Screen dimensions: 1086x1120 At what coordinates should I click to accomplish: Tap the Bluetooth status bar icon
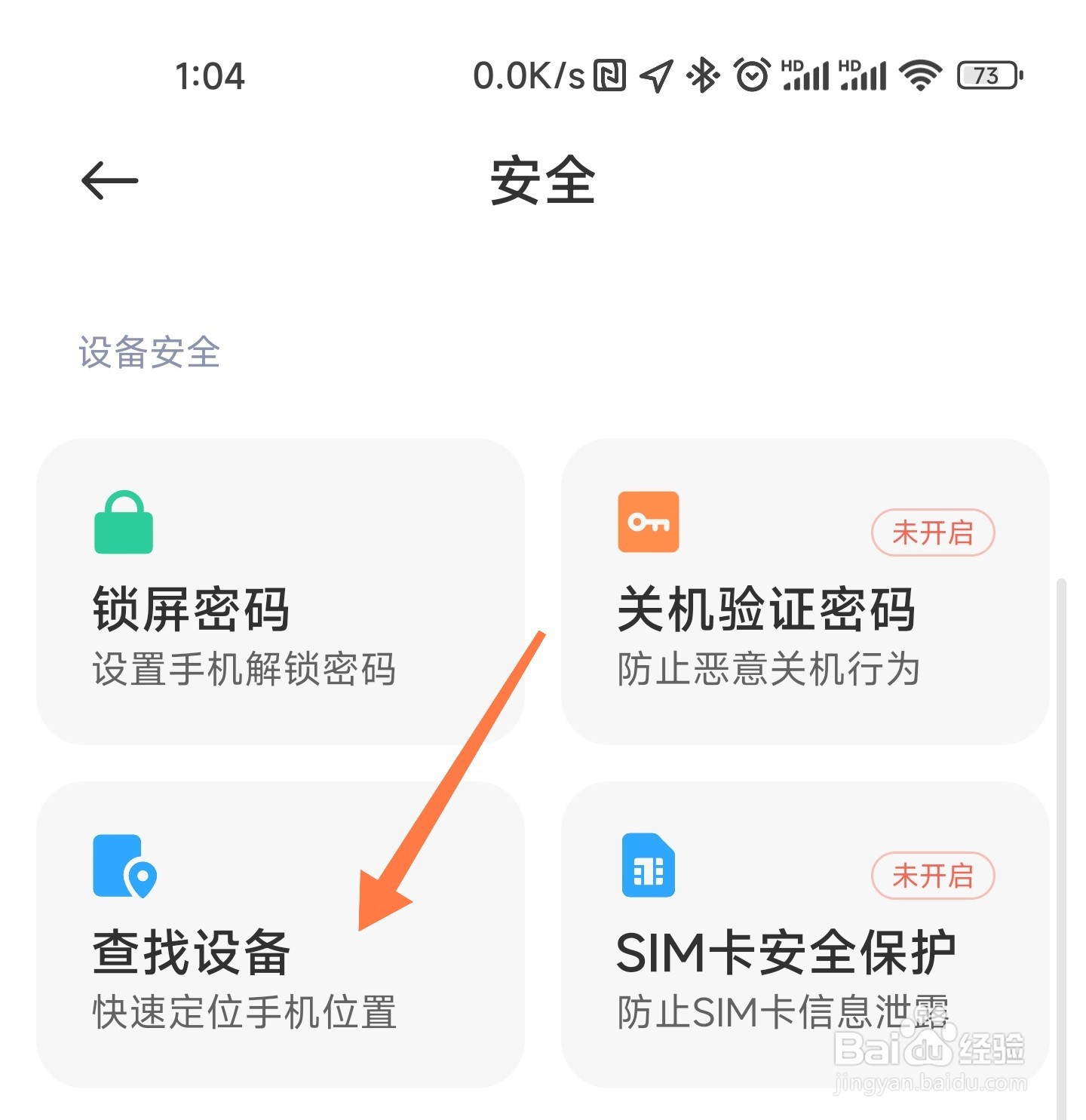click(701, 75)
